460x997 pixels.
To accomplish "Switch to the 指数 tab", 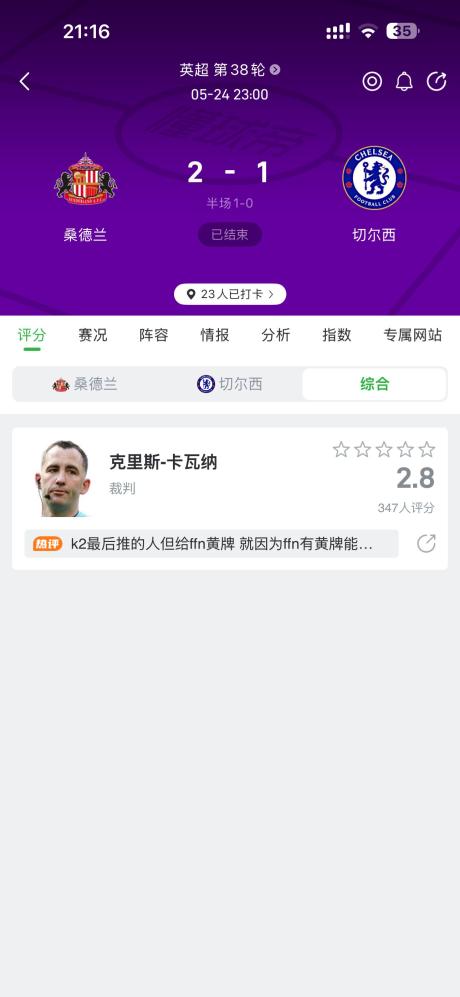I will pyautogui.click(x=337, y=335).
